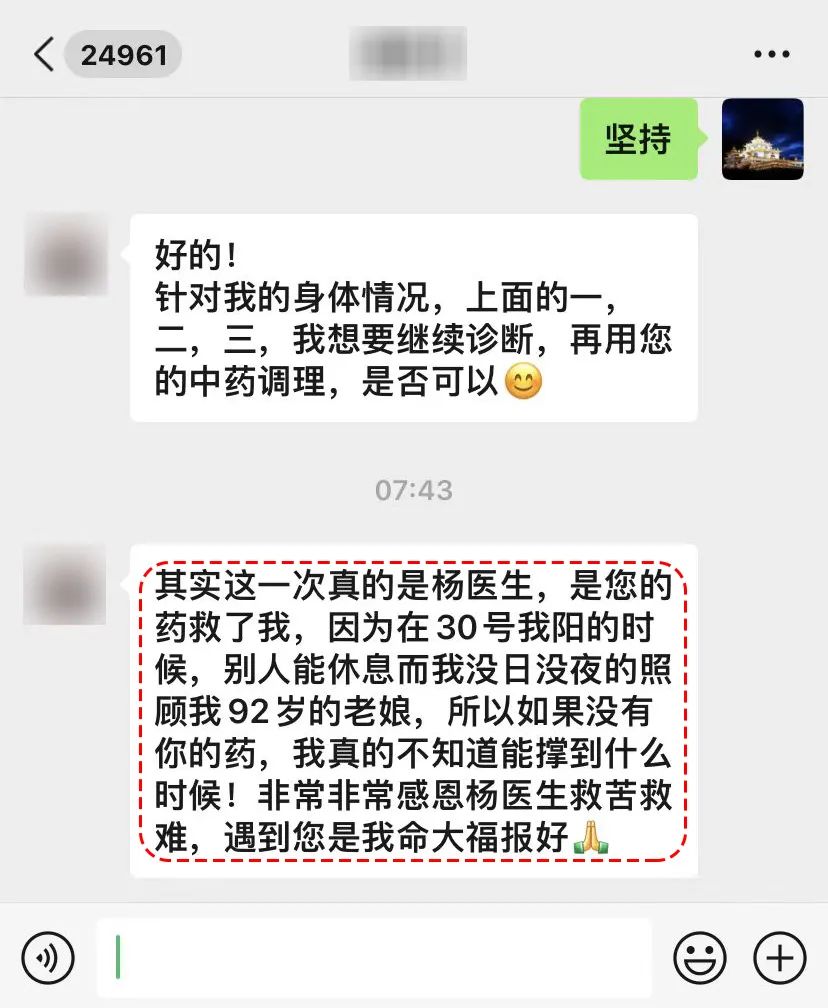Open my avatar beside the 坚持 message

pyautogui.click(x=762, y=139)
